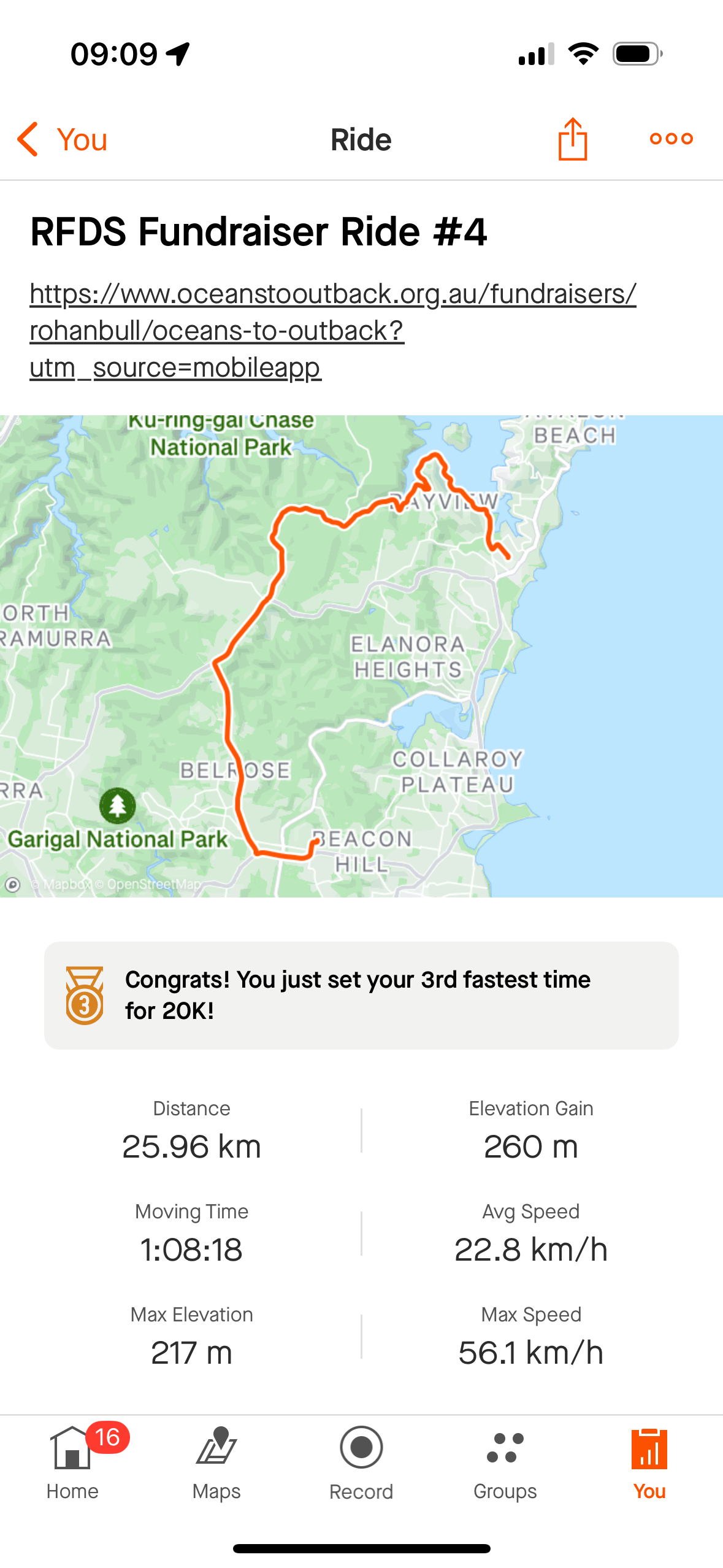The width and height of the screenshot is (723, 1568).
Task: Switch to the Maps tab
Action: point(216,1463)
